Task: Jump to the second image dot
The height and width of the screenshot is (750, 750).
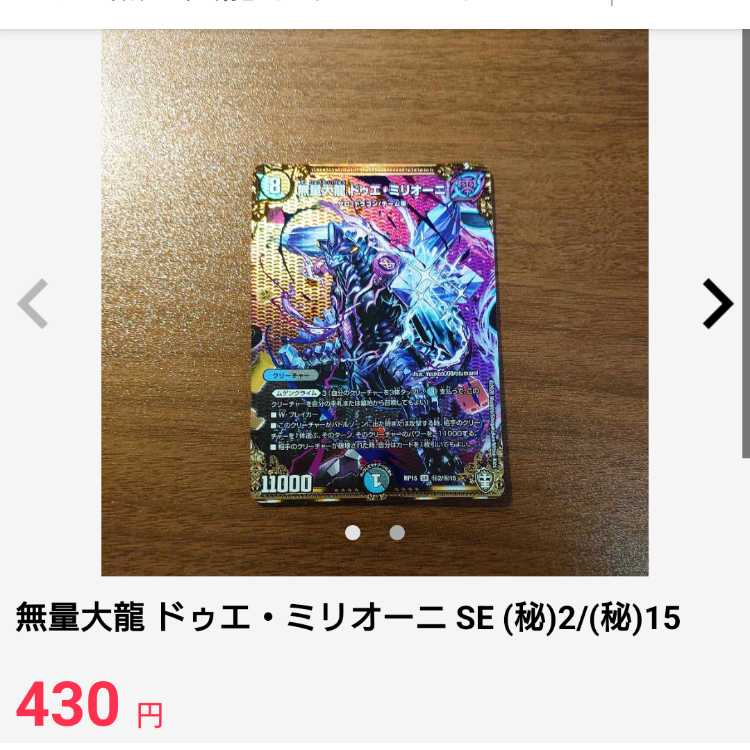Action: point(397,533)
